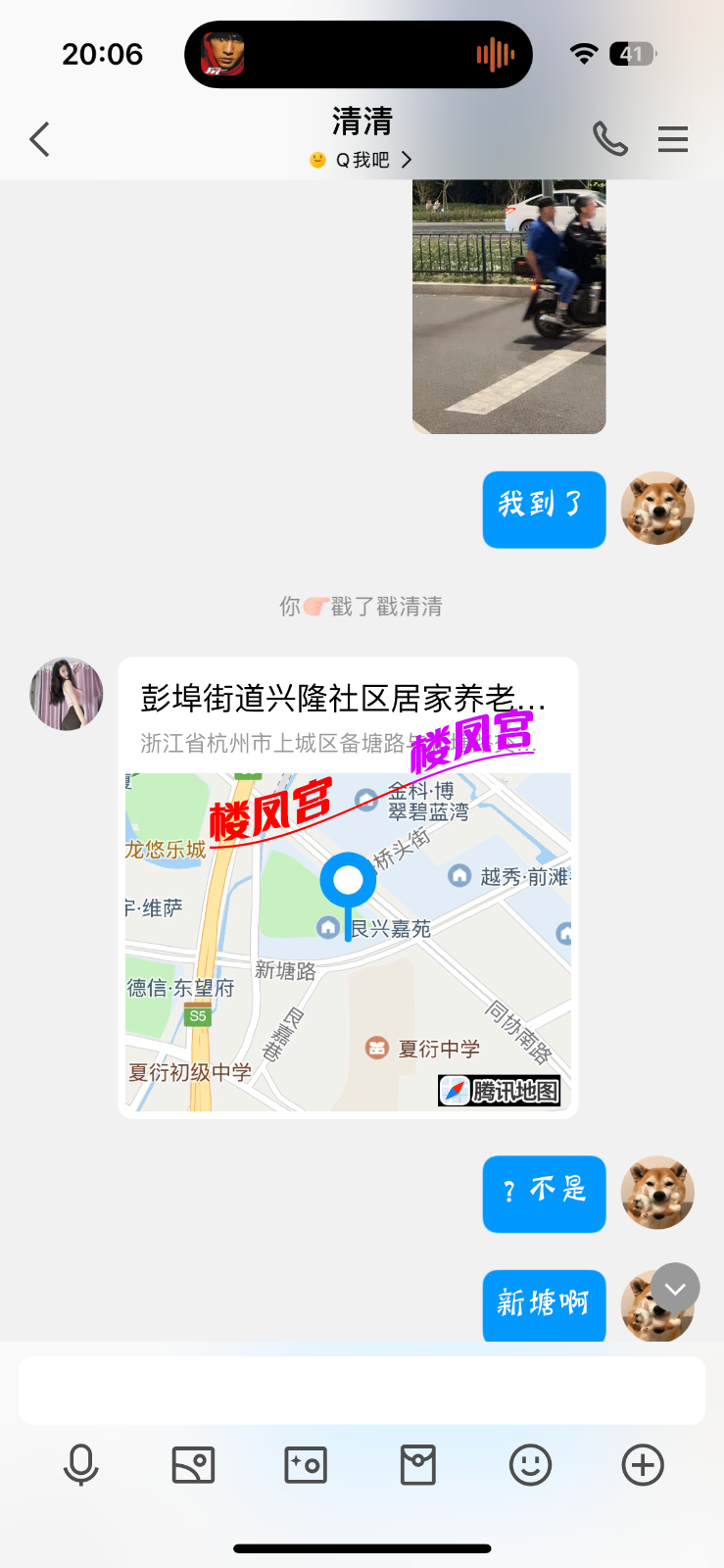Screen dimensions: 724x1568
Task: Open 清清's profile avatar
Action: 67,694
